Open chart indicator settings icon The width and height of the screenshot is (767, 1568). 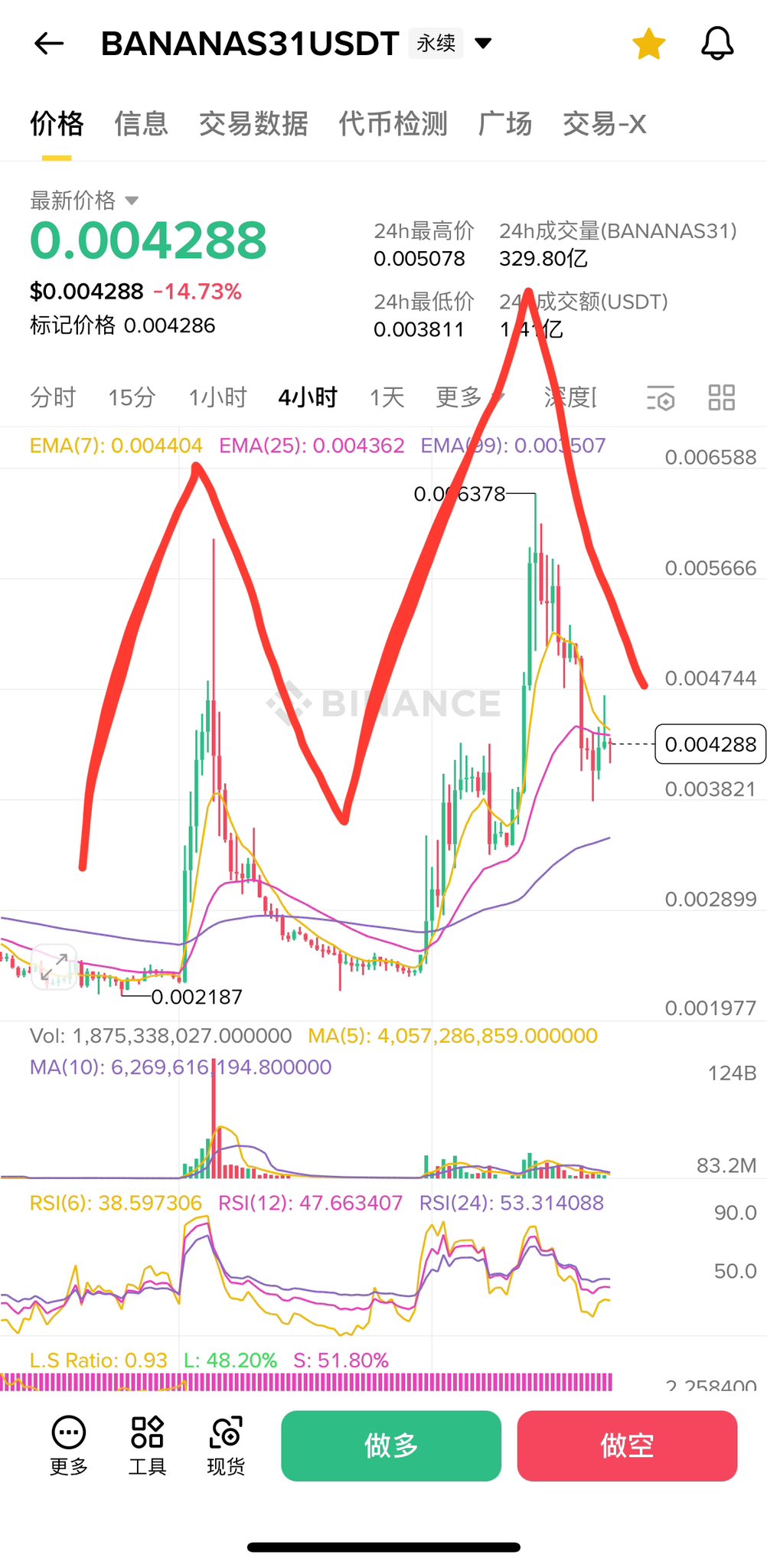pos(660,398)
